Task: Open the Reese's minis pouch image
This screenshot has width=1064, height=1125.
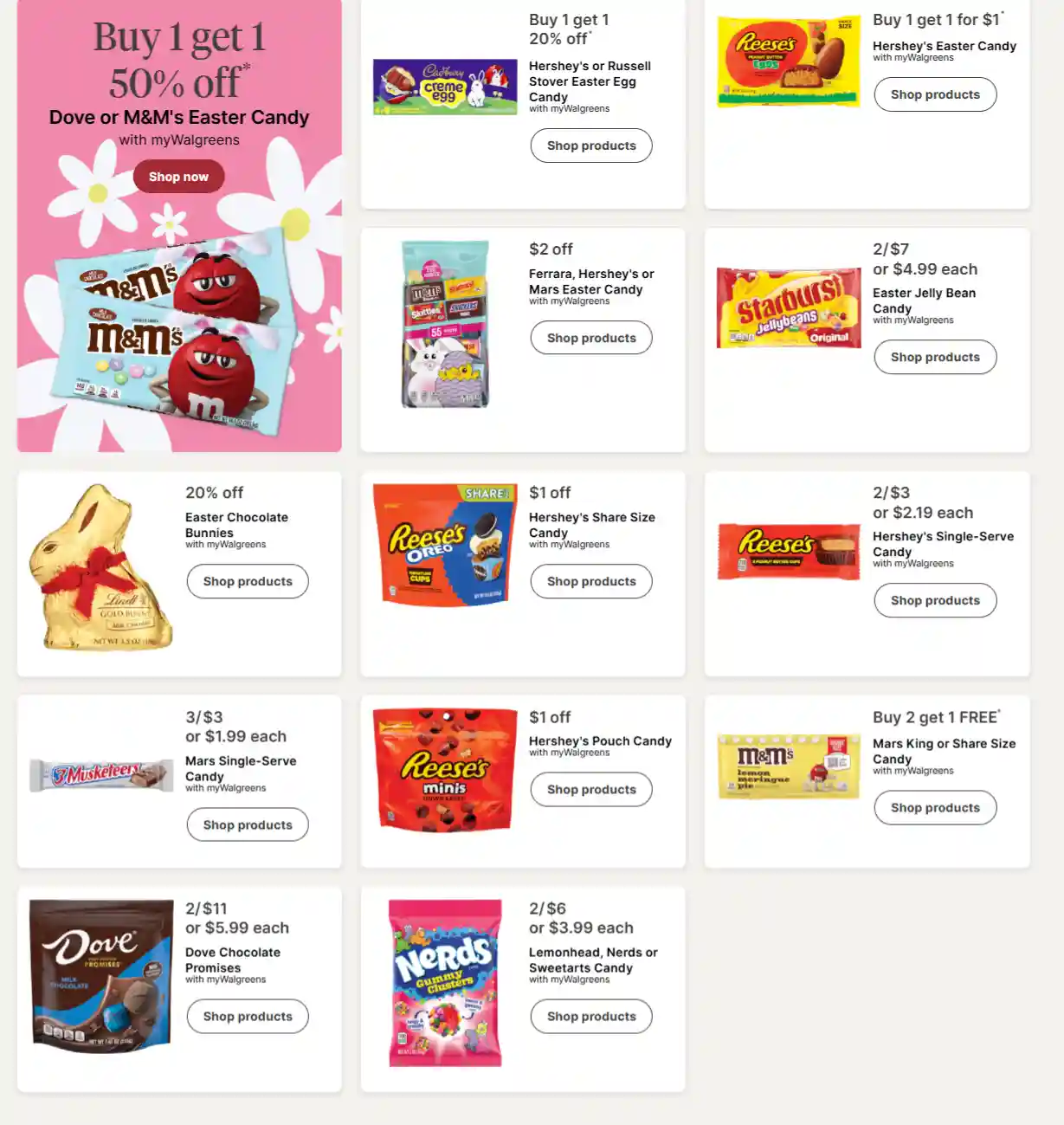Action: 445,770
